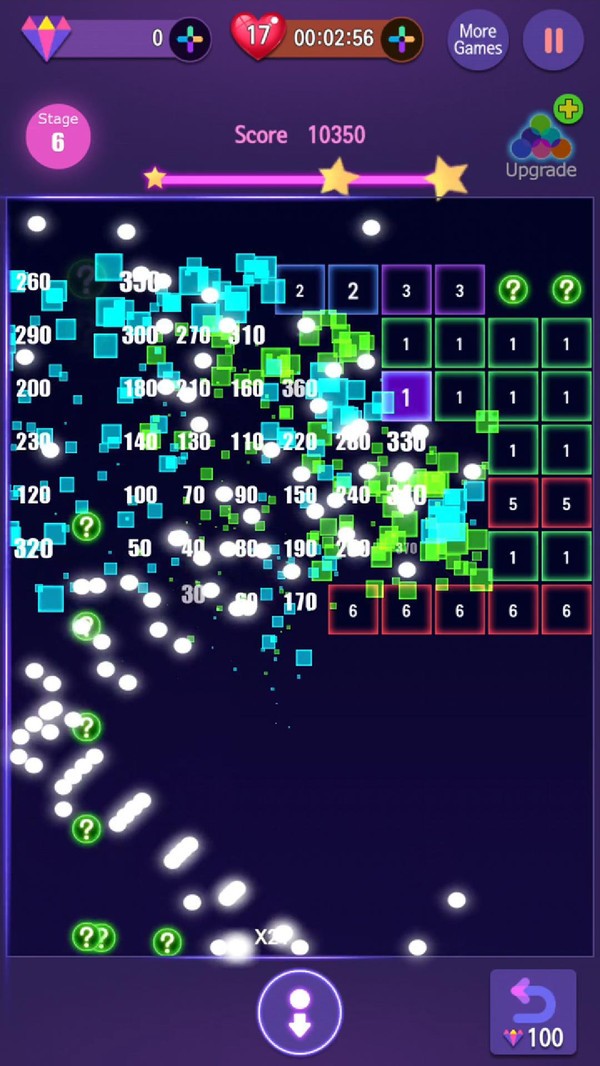The image size is (600, 1066).
Task: Recall balls with the down arrow button
Action: point(300,1012)
